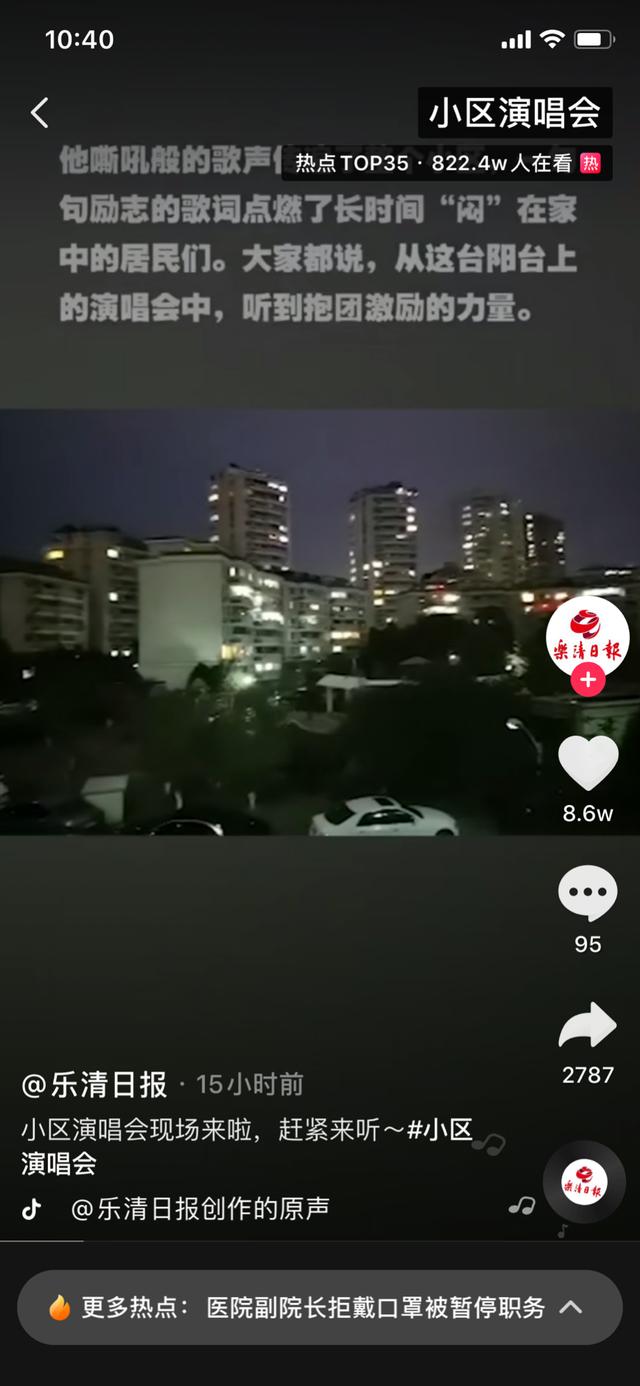This screenshot has height=1386, width=640.
Task: Follow 乐清日报 with the plus button
Action: tap(588, 681)
